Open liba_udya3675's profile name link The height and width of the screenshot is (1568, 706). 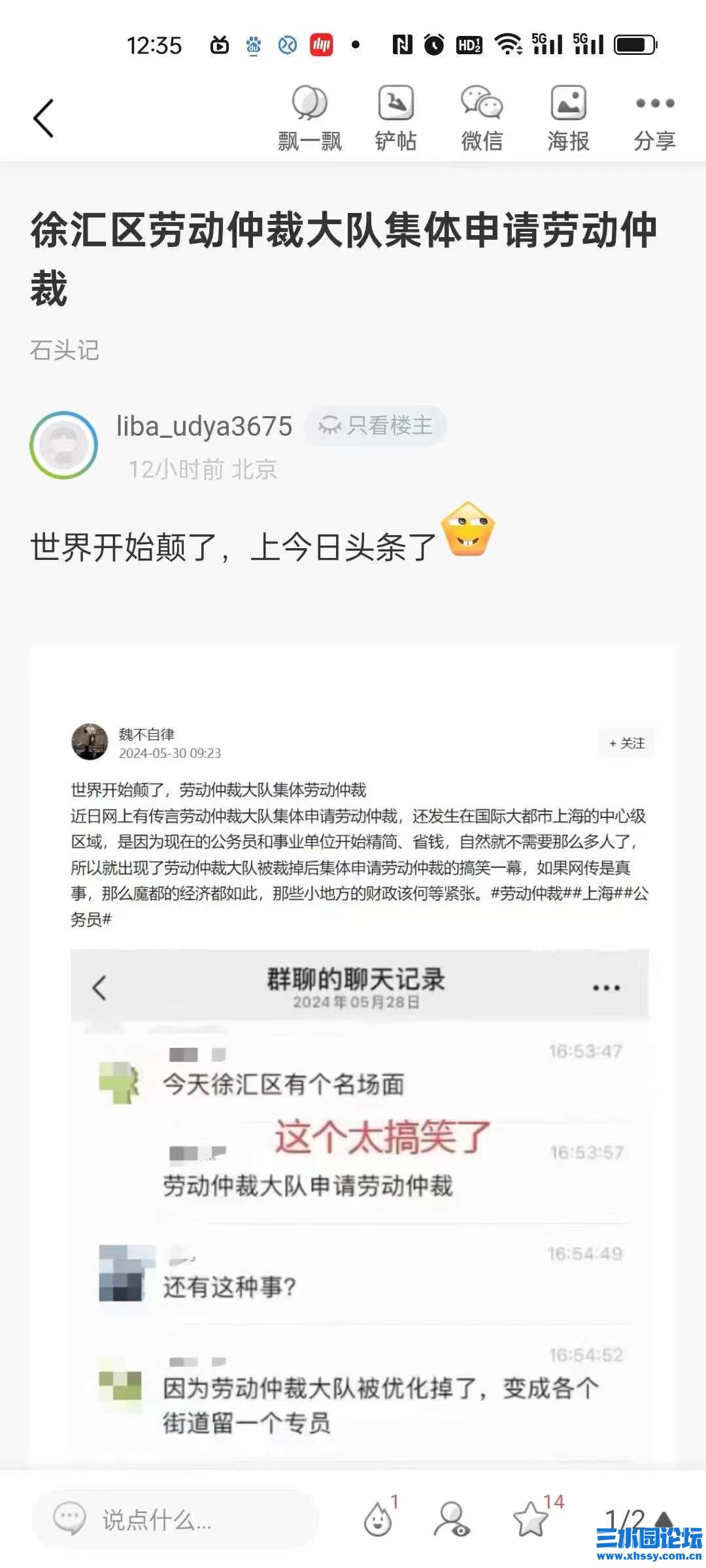(x=203, y=426)
